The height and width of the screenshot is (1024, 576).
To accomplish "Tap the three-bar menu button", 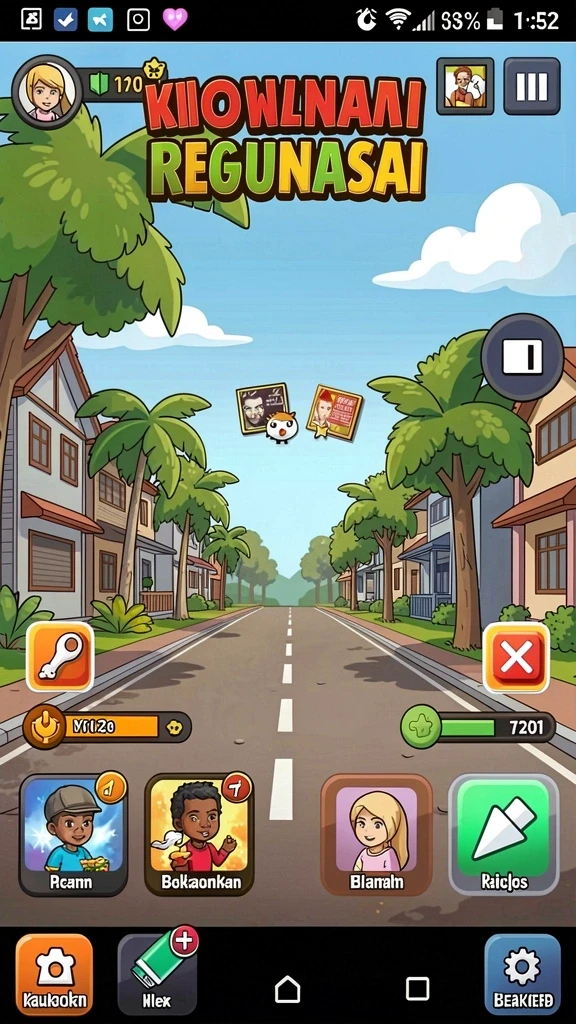I will point(532,86).
